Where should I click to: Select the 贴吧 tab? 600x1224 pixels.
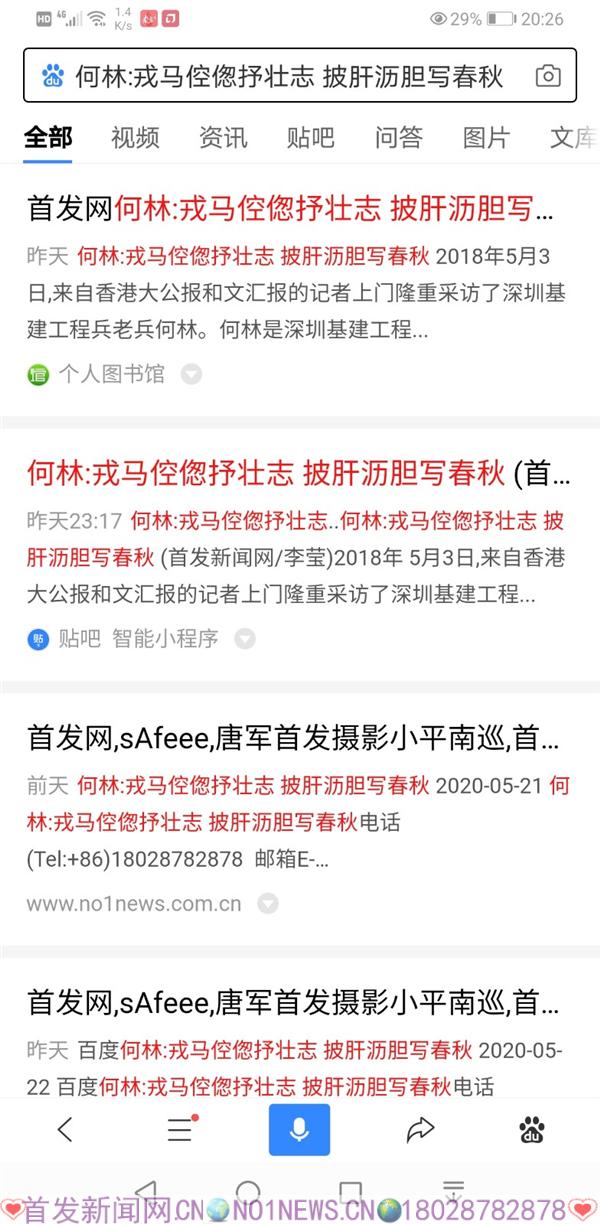pyautogui.click(x=311, y=138)
